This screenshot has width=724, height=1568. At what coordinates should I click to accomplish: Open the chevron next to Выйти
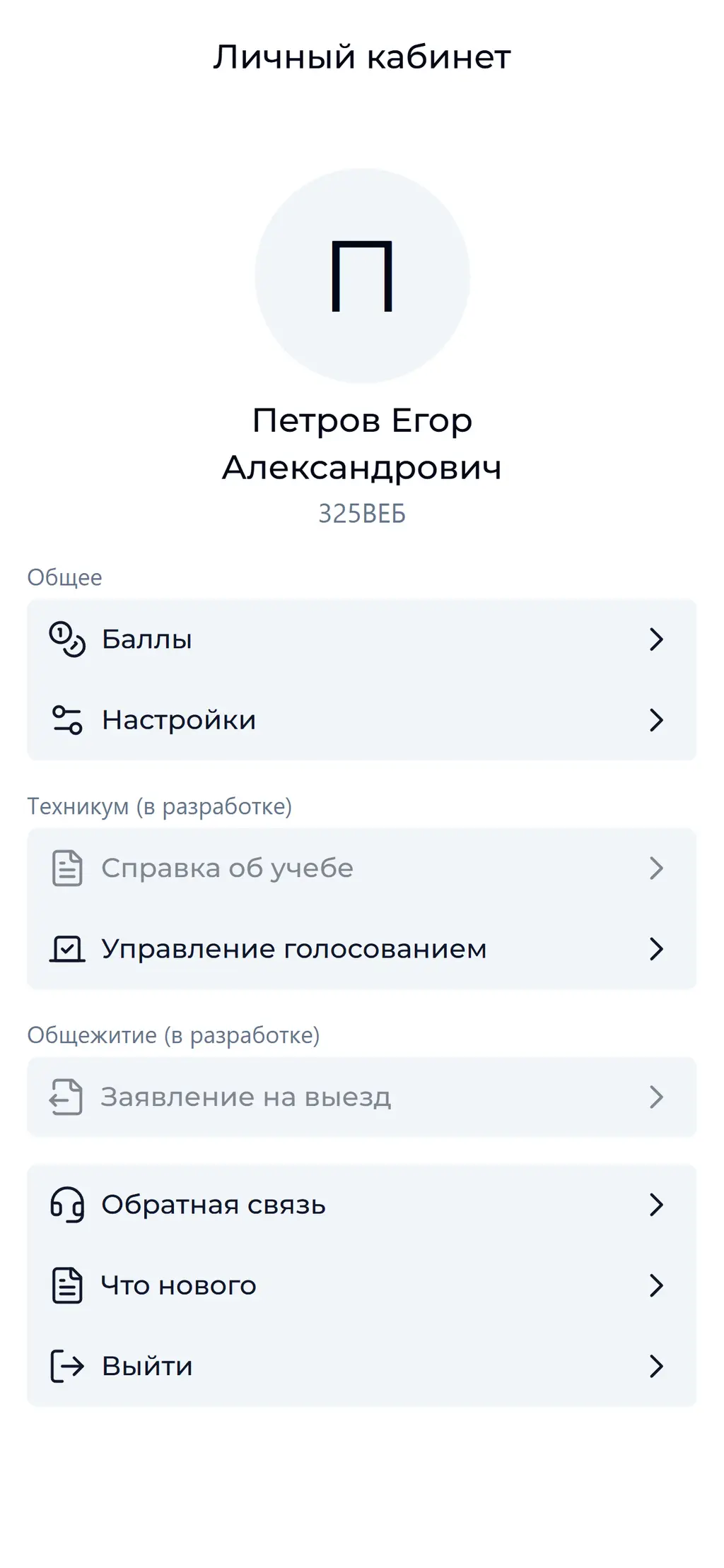click(657, 1365)
